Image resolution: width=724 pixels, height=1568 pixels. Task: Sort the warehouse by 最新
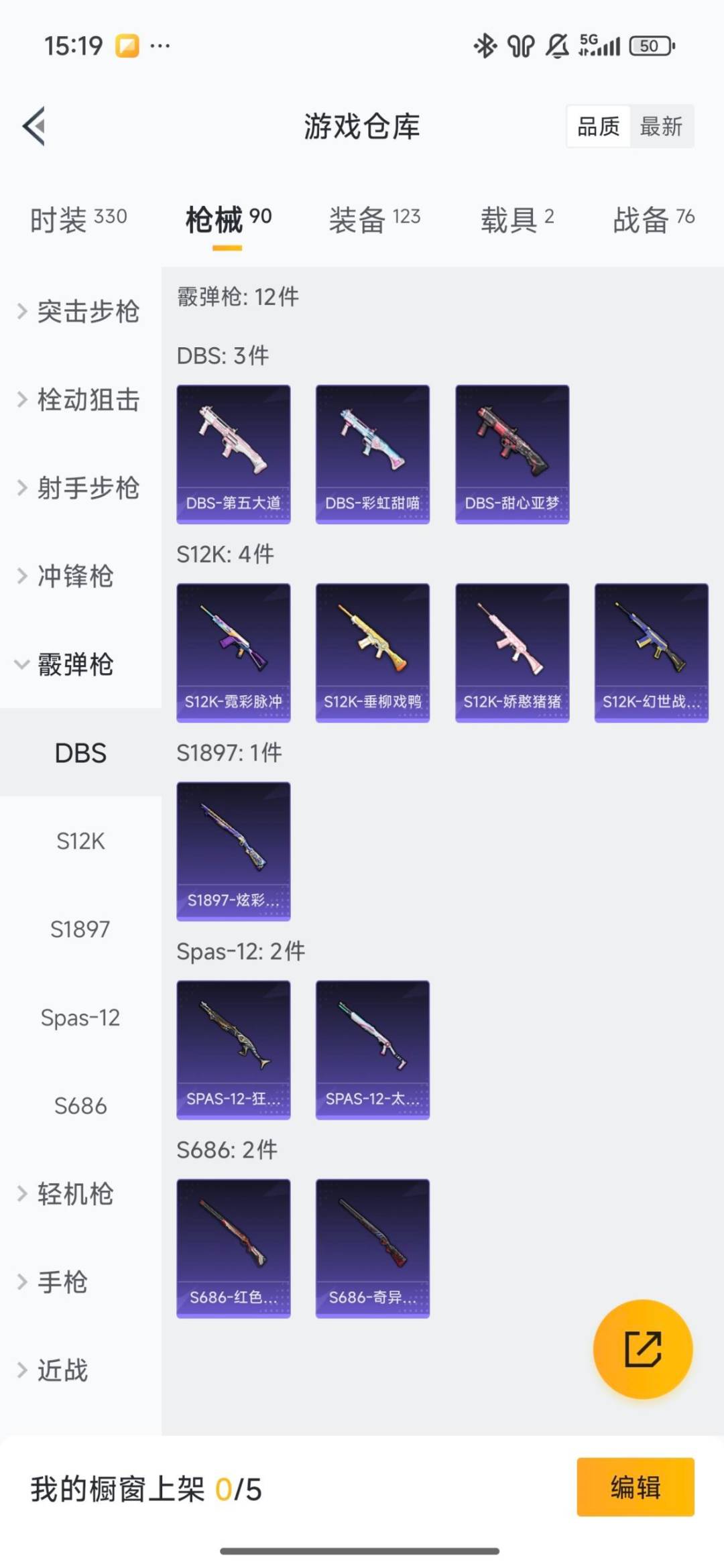click(x=661, y=126)
